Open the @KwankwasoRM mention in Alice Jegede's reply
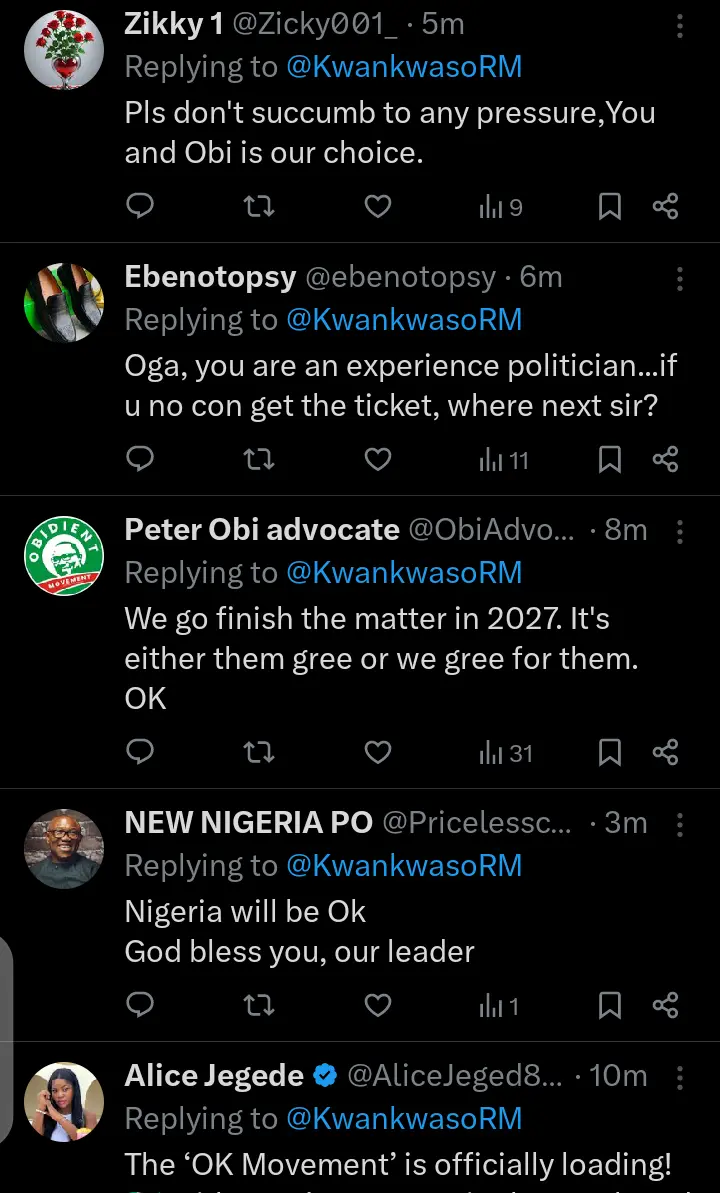720x1193 pixels. [x=404, y=1119]
